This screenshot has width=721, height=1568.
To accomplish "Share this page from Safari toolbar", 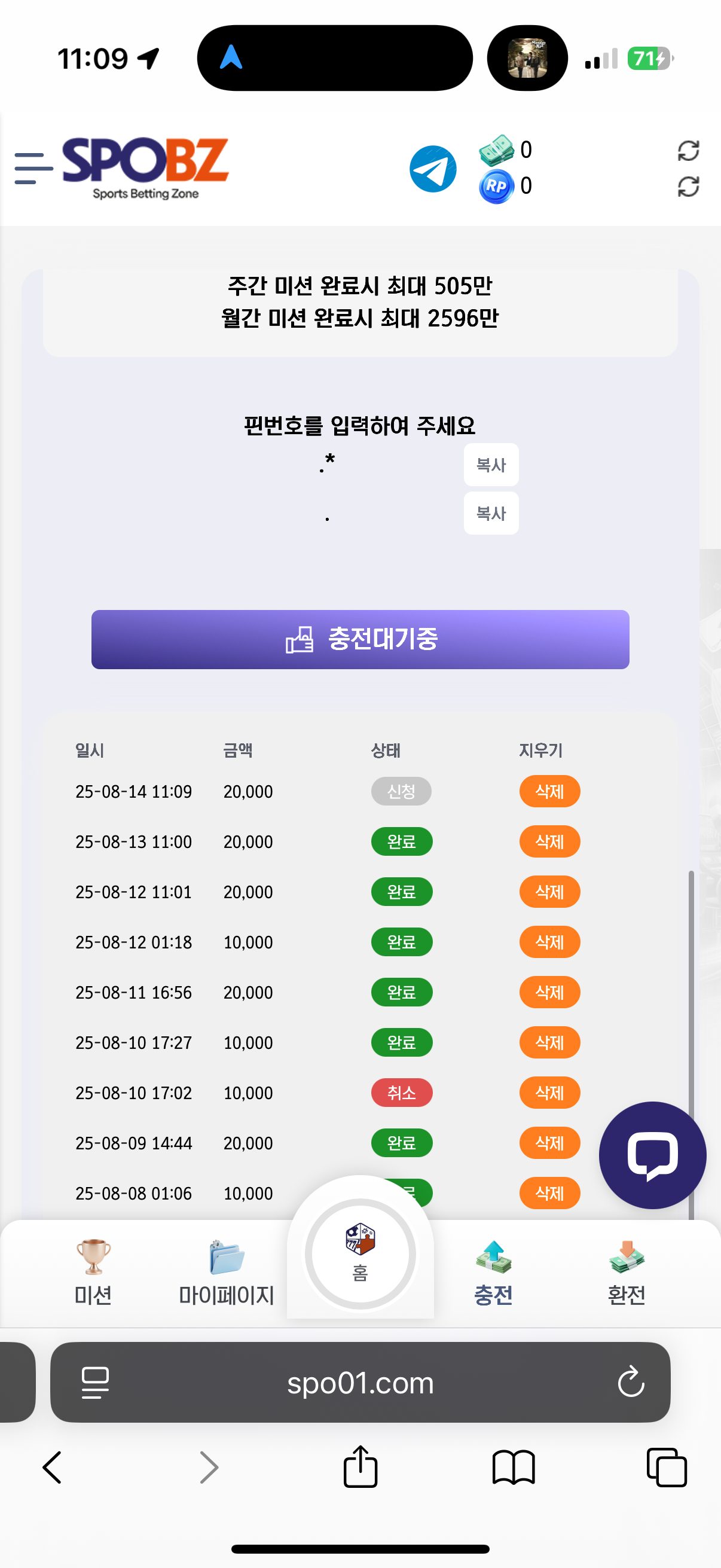I will click(360, 1467).
